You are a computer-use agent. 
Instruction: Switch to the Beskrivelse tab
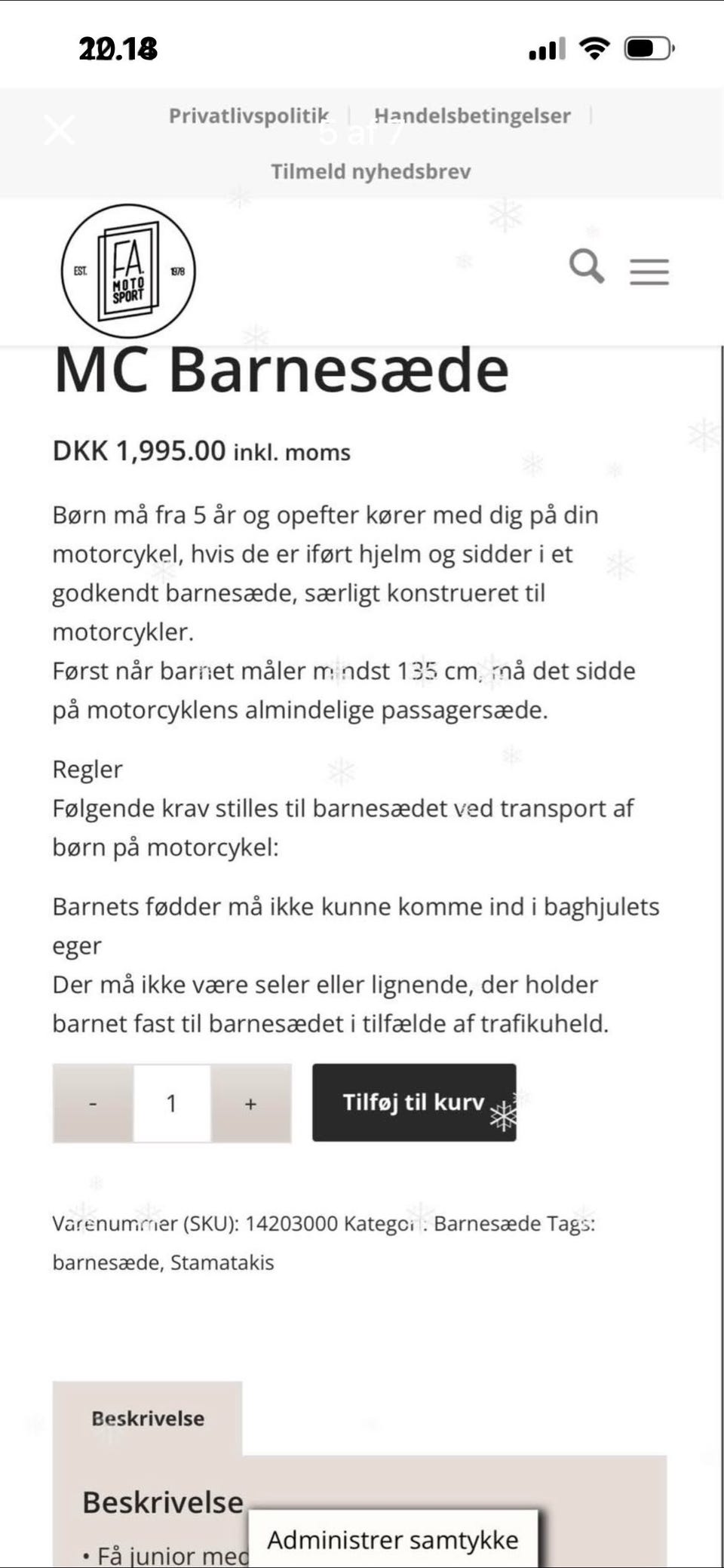[x=147, y=1418]
